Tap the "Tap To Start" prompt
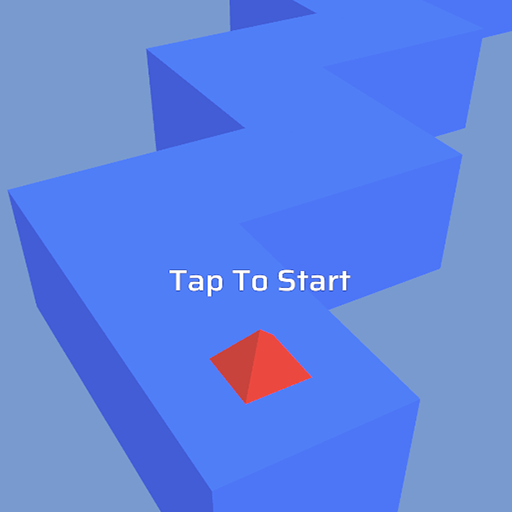The width and height of the screenshot is (512, 512). [260, 281]
